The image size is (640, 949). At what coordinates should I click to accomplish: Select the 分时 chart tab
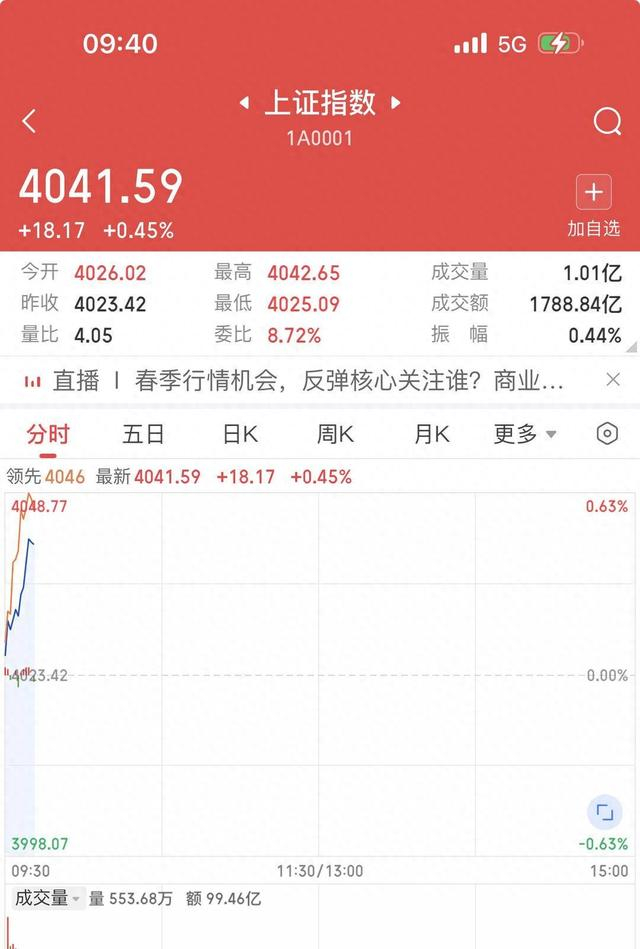coord(48,434)
